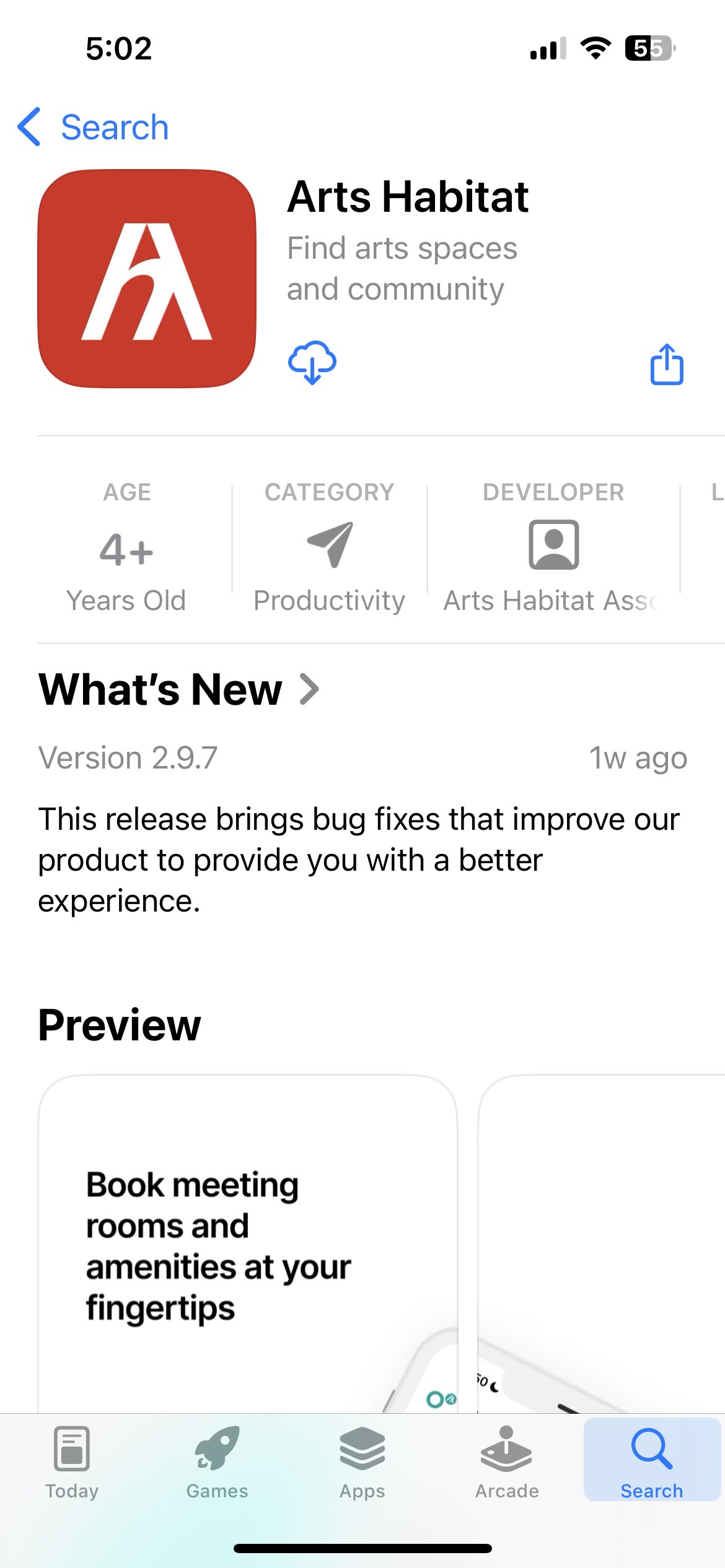Open the What's New version history
725x1568 pixels.
(x=178, y=689)
